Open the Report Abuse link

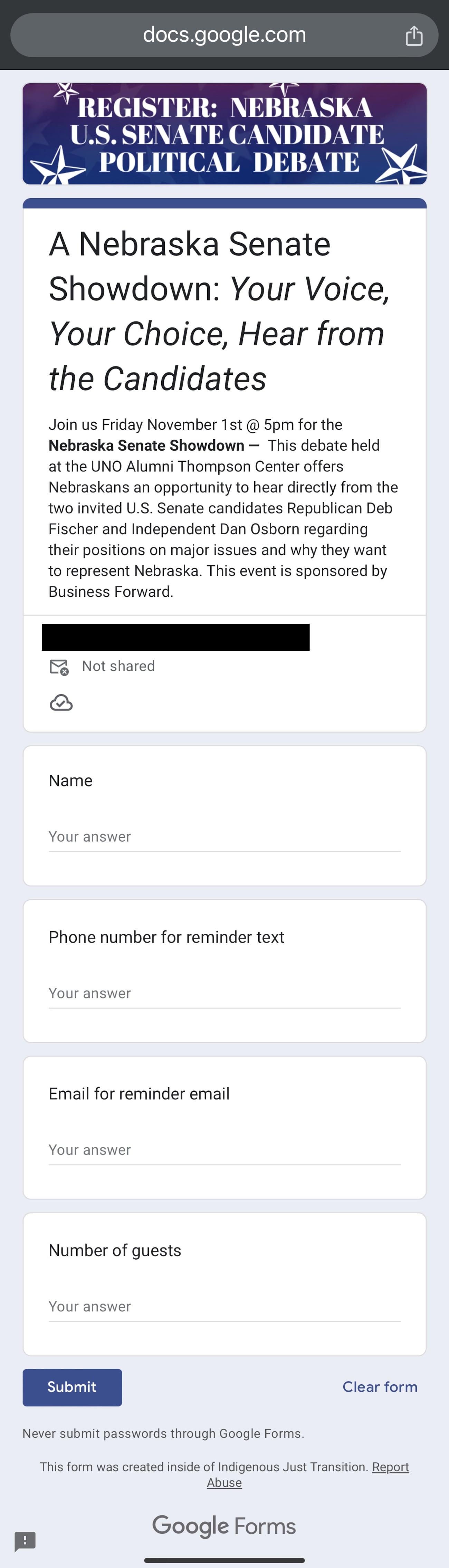(x=390, y=1467)
